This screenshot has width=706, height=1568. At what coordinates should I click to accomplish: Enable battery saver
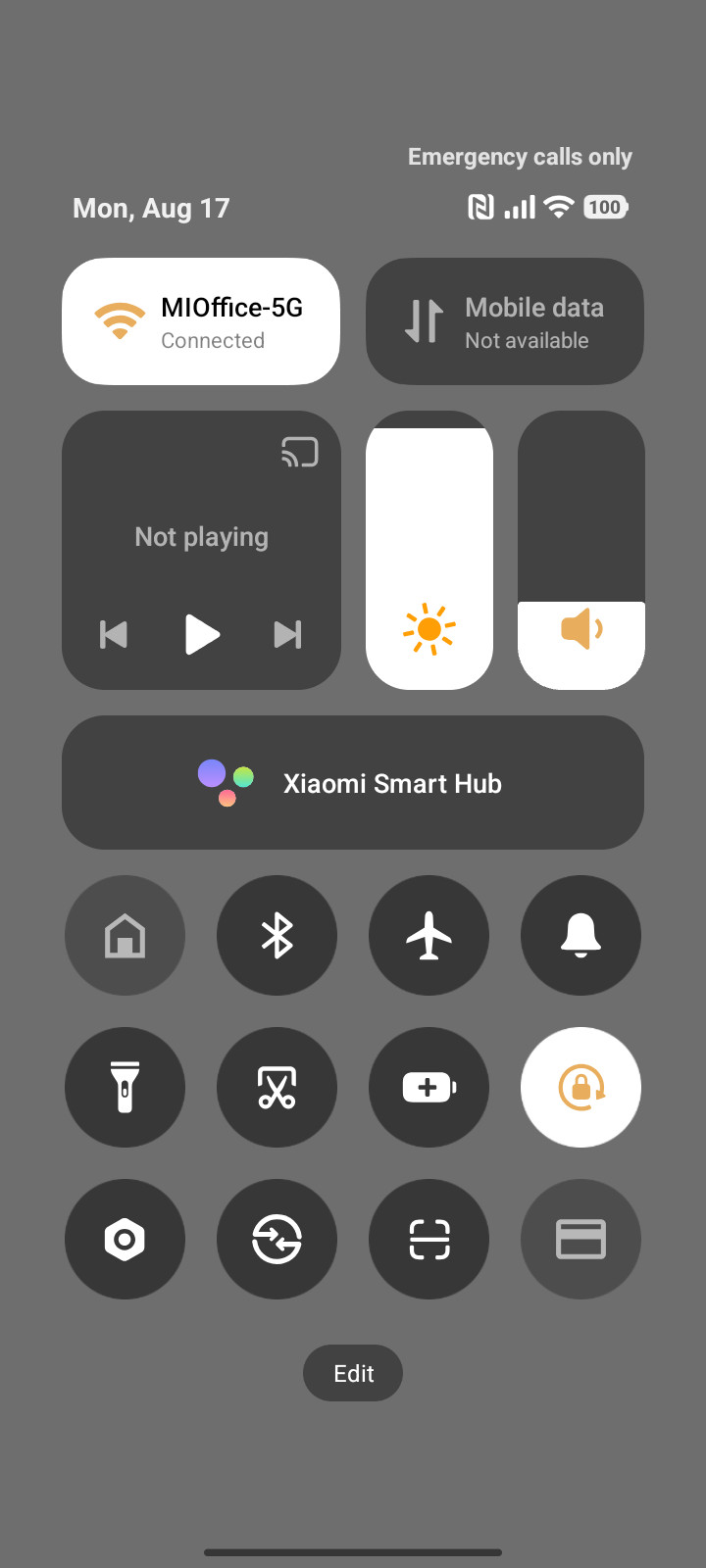pos(429,1087)
